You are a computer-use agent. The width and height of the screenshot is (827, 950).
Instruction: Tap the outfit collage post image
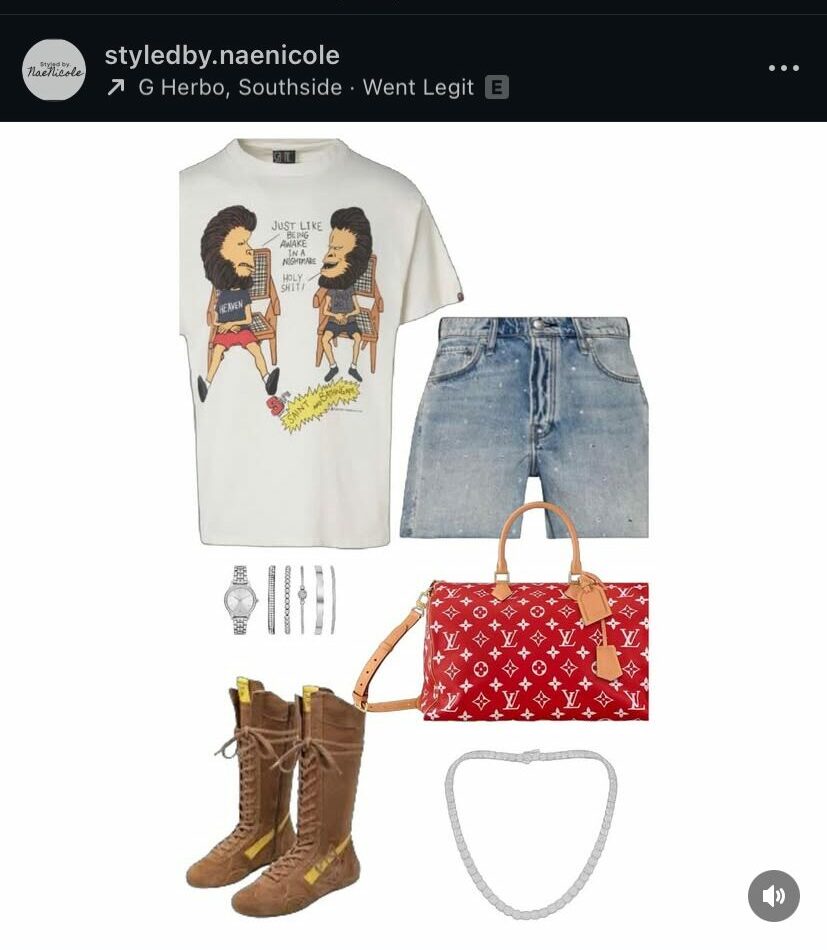point(414,530)
